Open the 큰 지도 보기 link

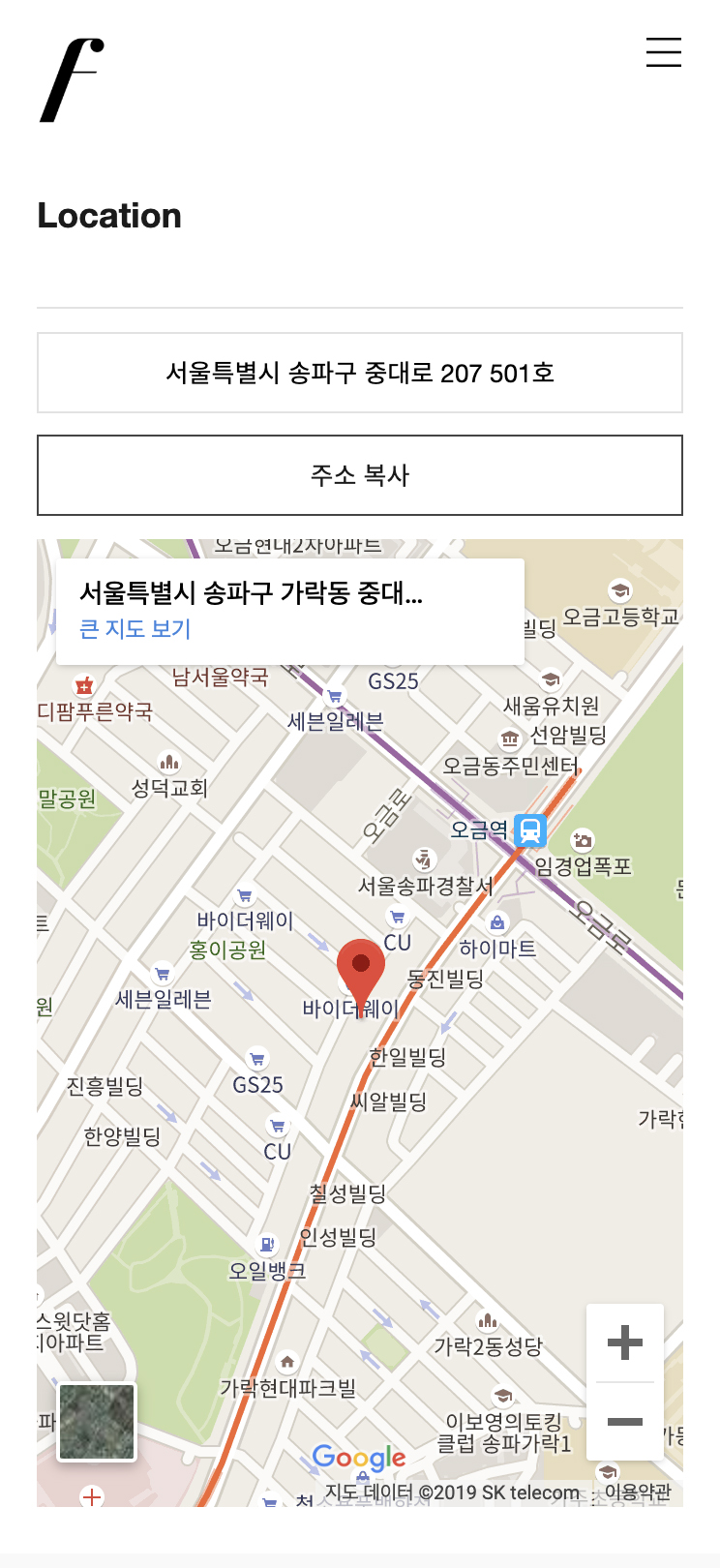coord(135,629)
